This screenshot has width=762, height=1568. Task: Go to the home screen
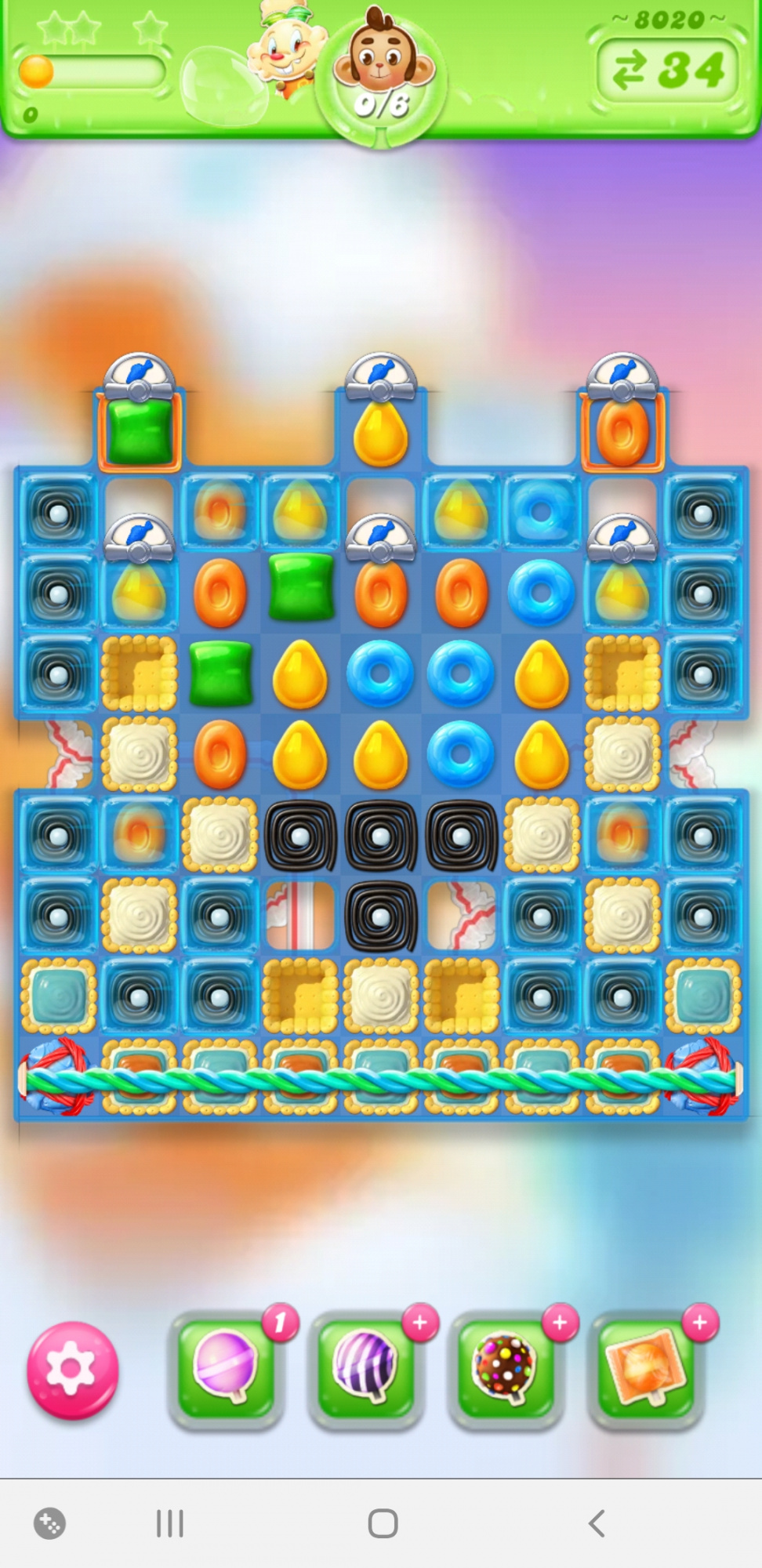tap(383, 1523)
